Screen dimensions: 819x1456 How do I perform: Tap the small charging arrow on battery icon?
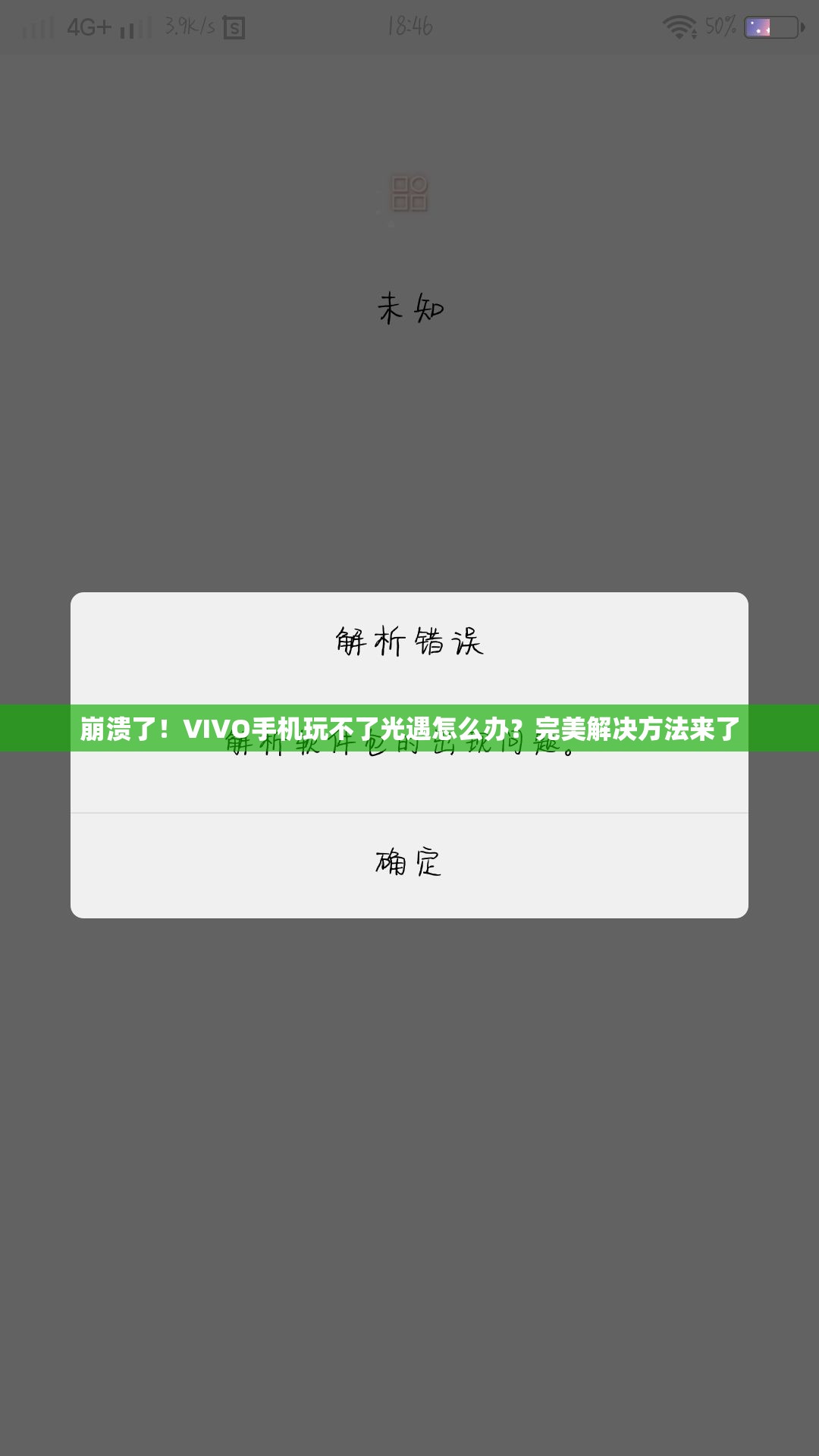pos(802,27)
